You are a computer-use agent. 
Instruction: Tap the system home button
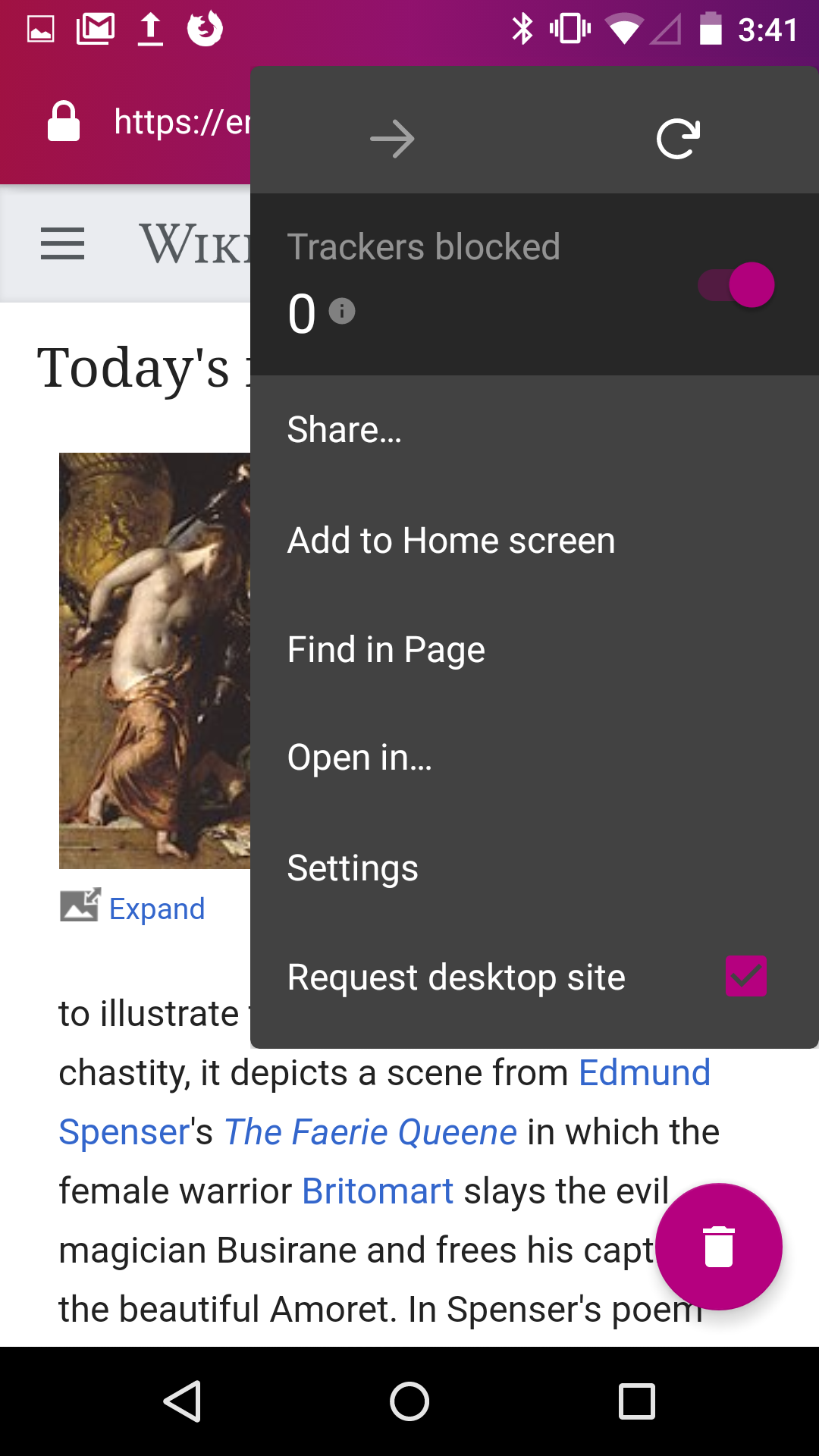[409, 1401]
